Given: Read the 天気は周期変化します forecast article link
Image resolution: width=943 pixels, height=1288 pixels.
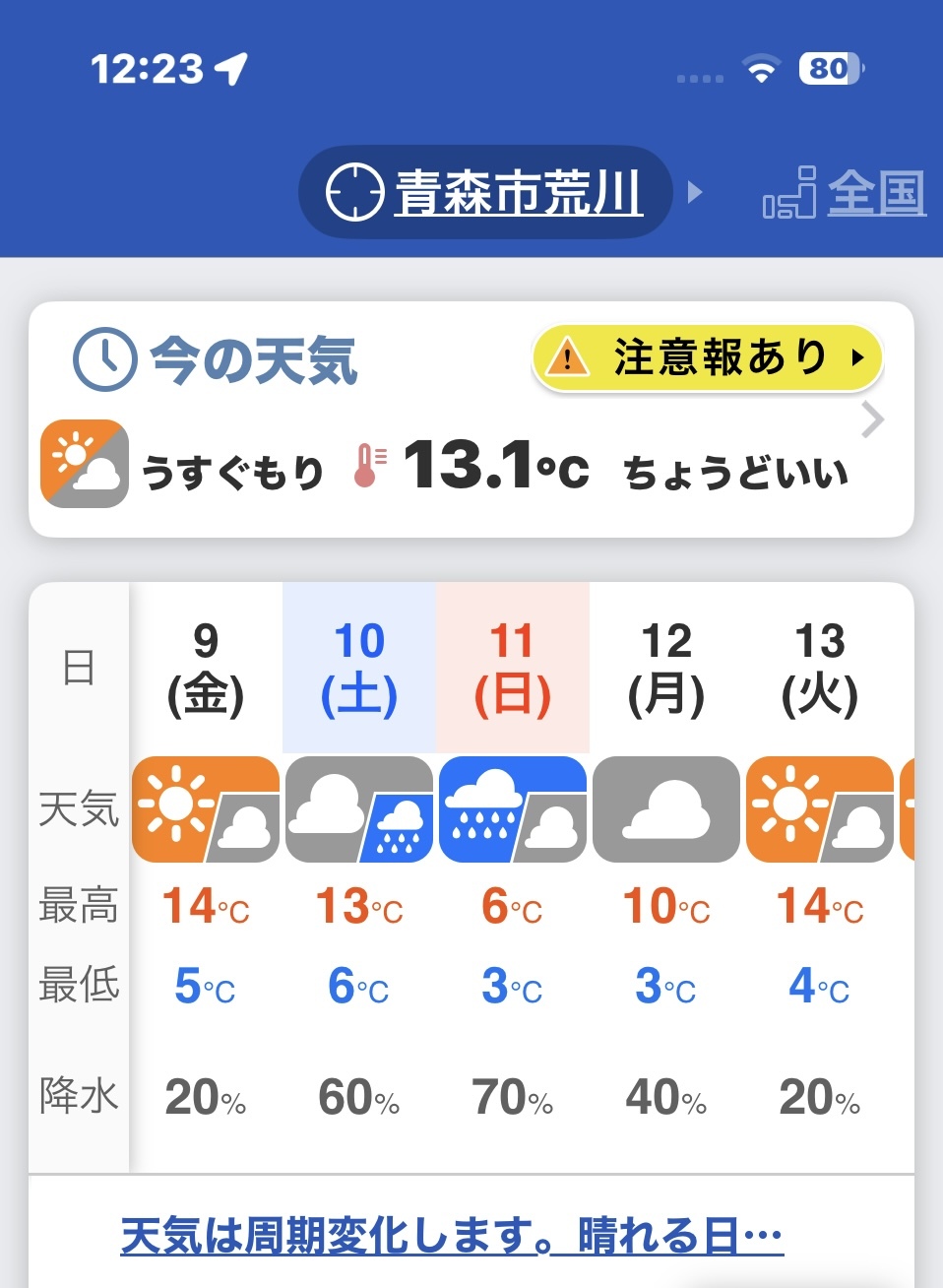Looking at the screenshot, I should (x=452, y=1235).
